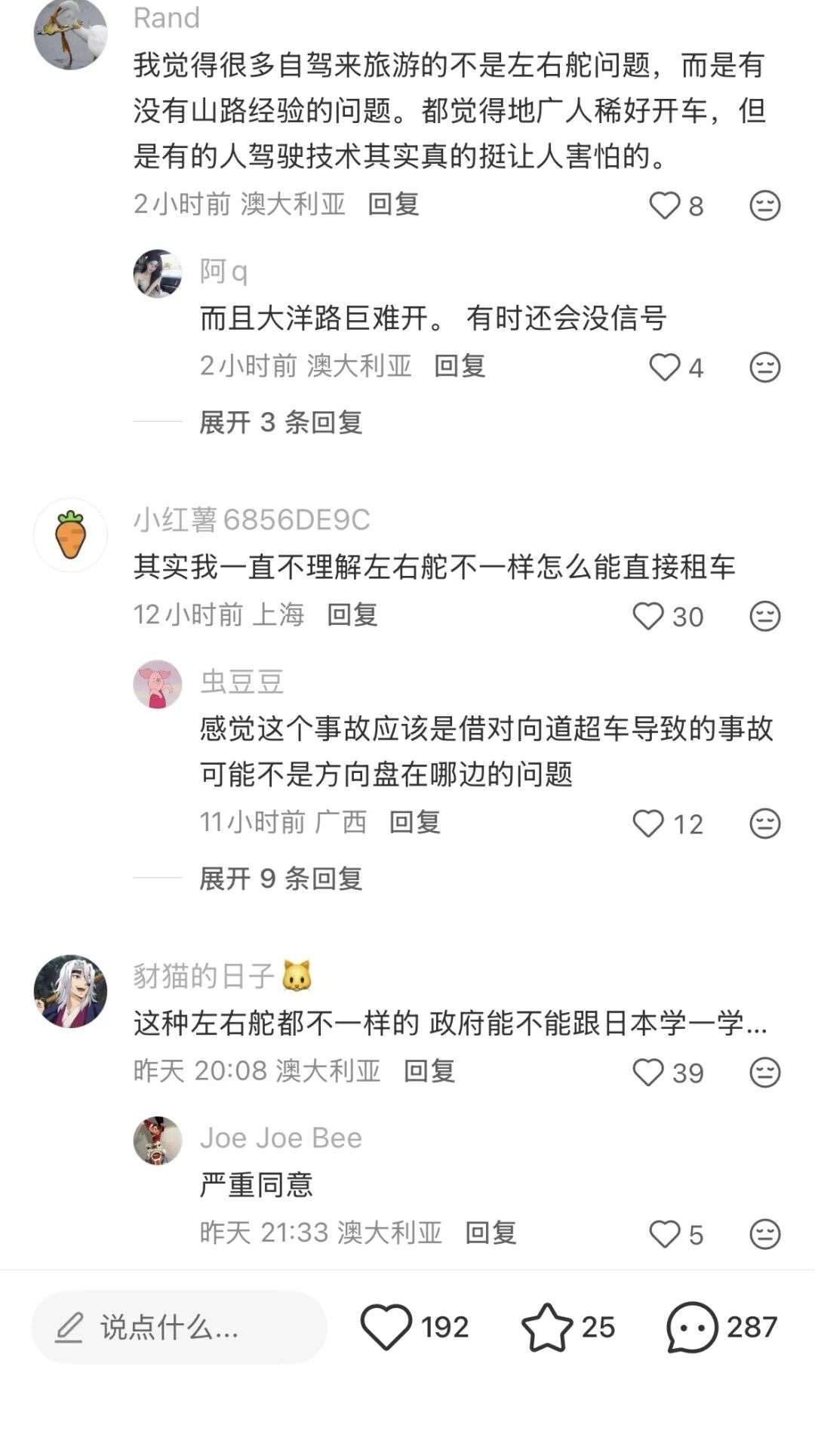The height and width of the screenshot is (1456, 815).
Task: Open 小红薯6856DE9C's carrot avatar profile
Action: 71,535
